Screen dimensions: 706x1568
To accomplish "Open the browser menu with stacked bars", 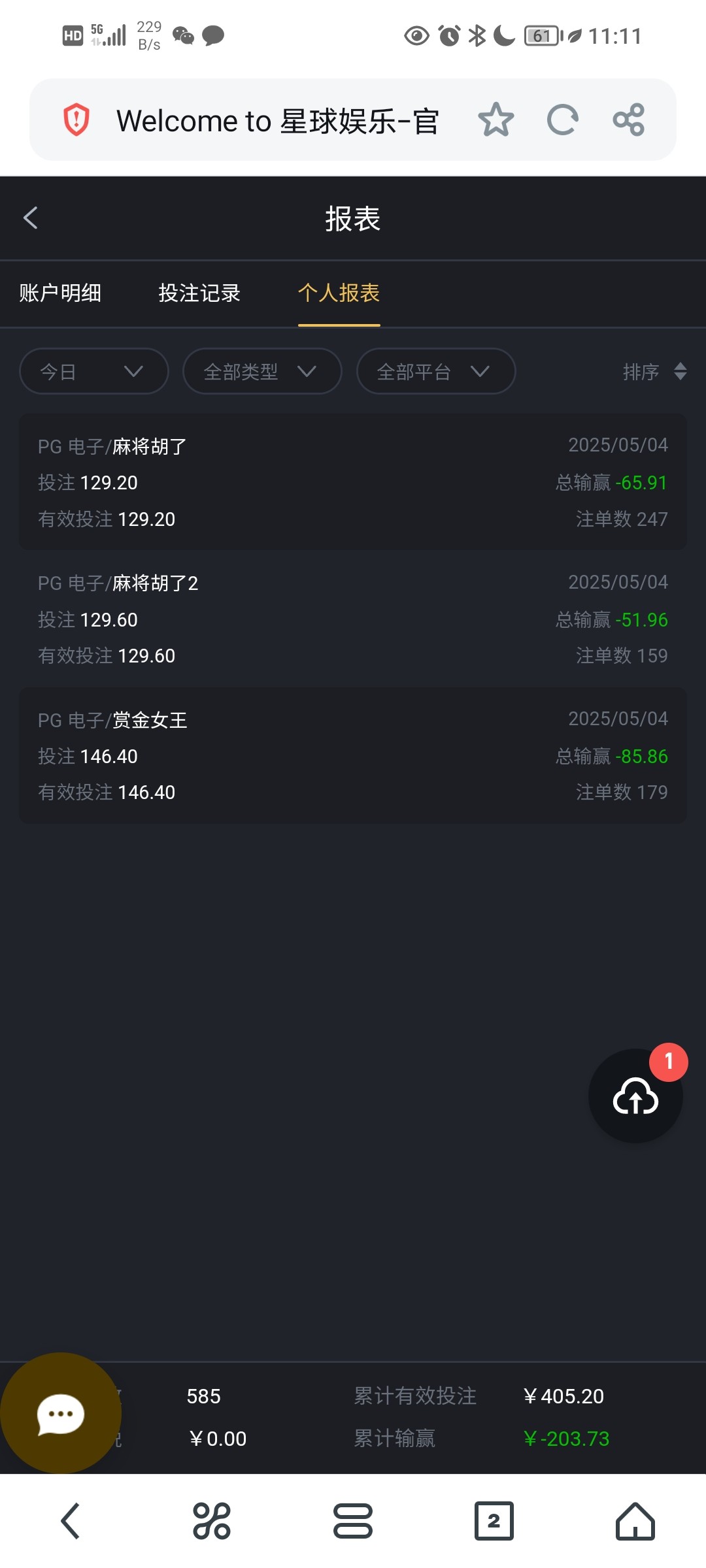I will click(x=353, y=1521).
